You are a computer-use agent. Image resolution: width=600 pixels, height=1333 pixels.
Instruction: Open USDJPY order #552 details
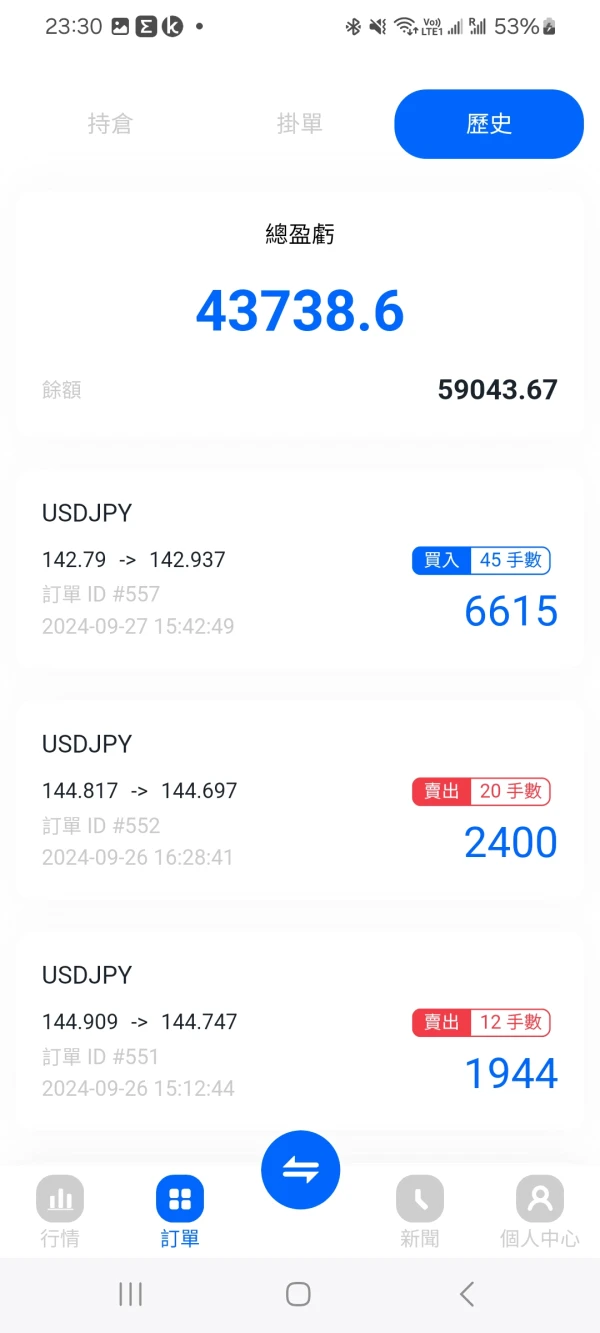[300, 799]
